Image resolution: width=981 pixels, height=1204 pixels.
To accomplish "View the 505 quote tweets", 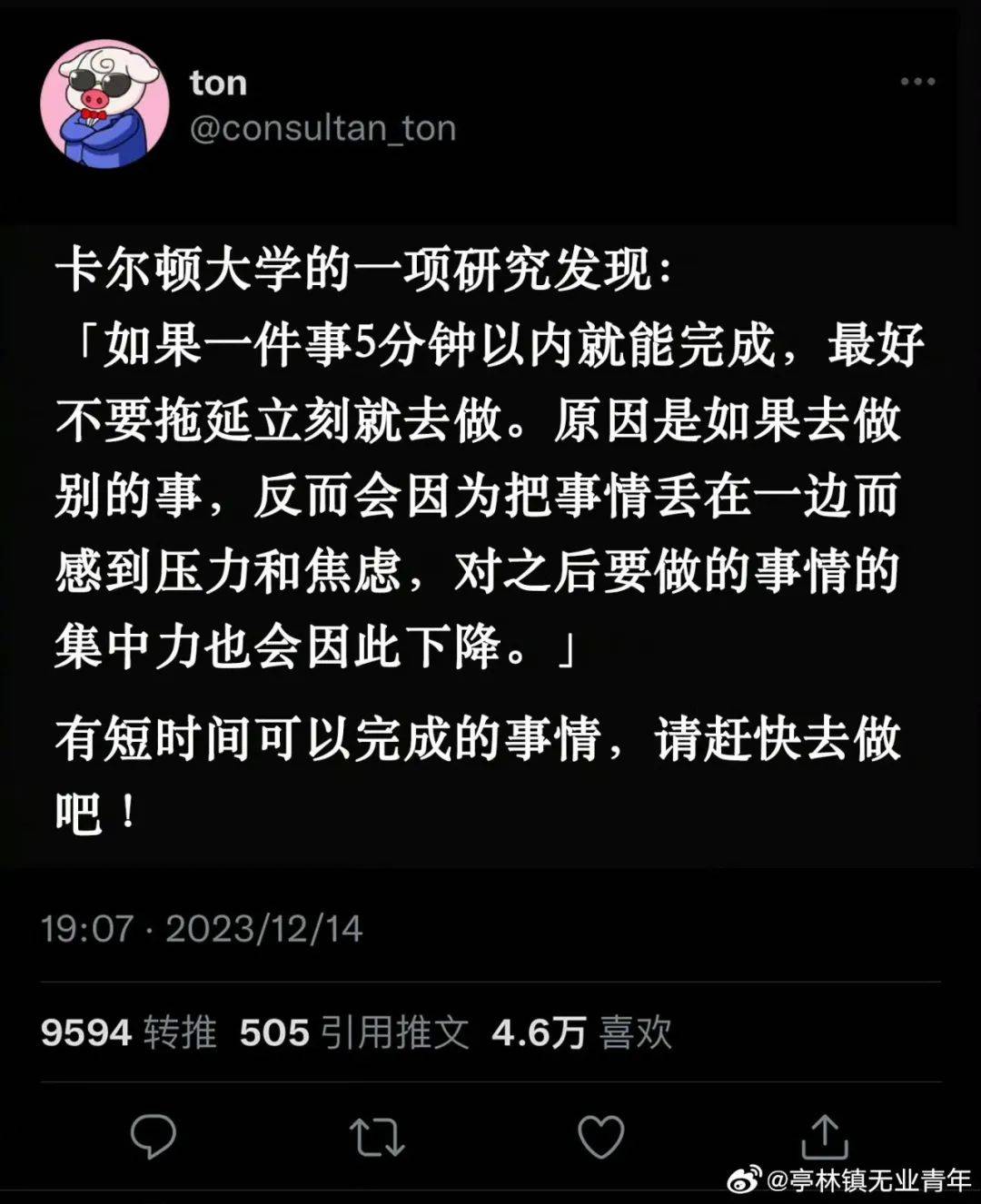I will [x=354, y=1033].
